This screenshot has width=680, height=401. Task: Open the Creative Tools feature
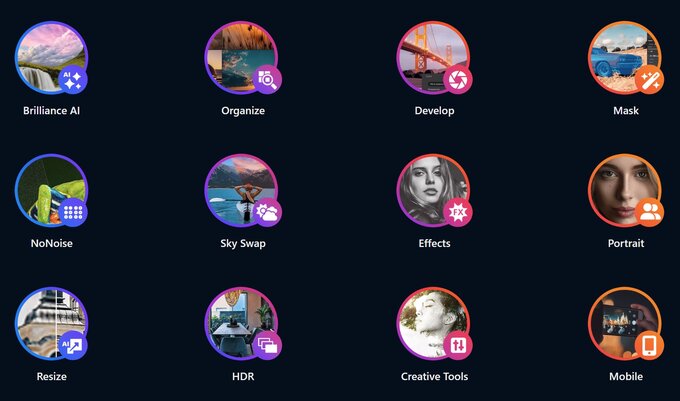(434, 324)
